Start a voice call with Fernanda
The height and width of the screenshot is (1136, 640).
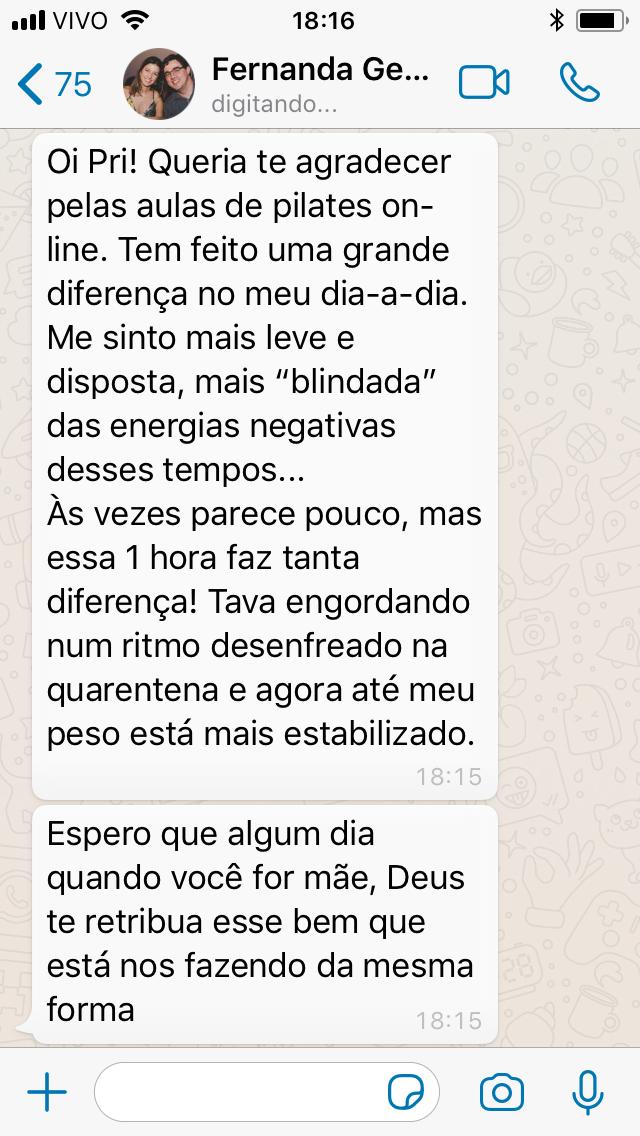click(579, 82)
